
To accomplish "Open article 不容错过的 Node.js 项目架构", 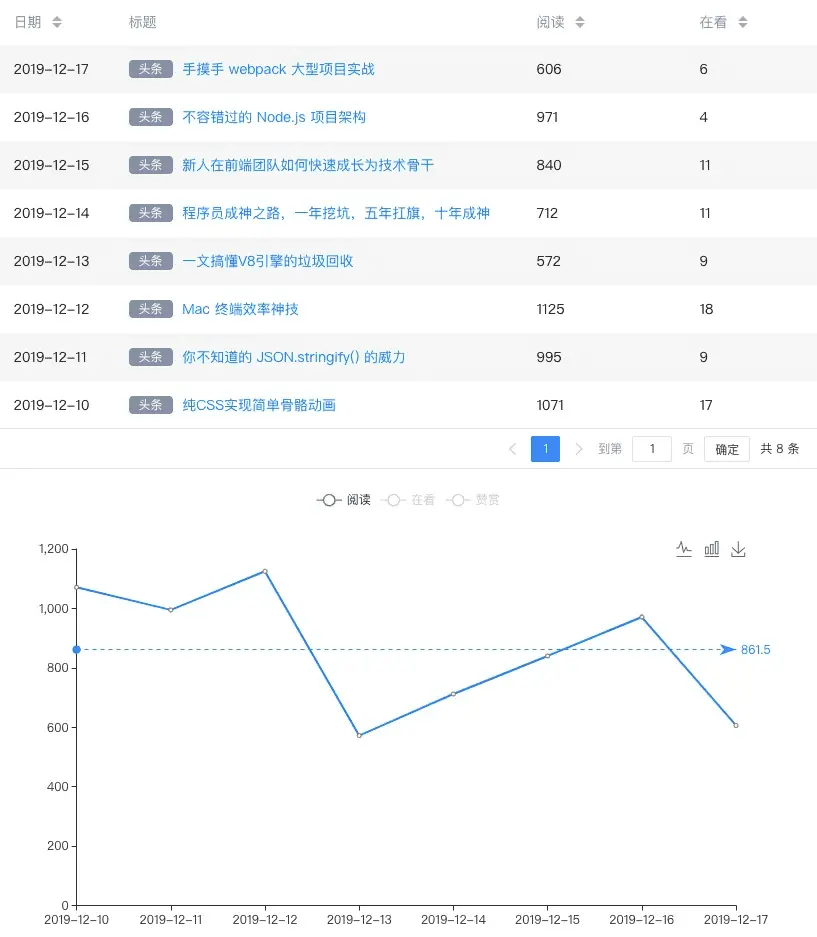I will 274,117.
